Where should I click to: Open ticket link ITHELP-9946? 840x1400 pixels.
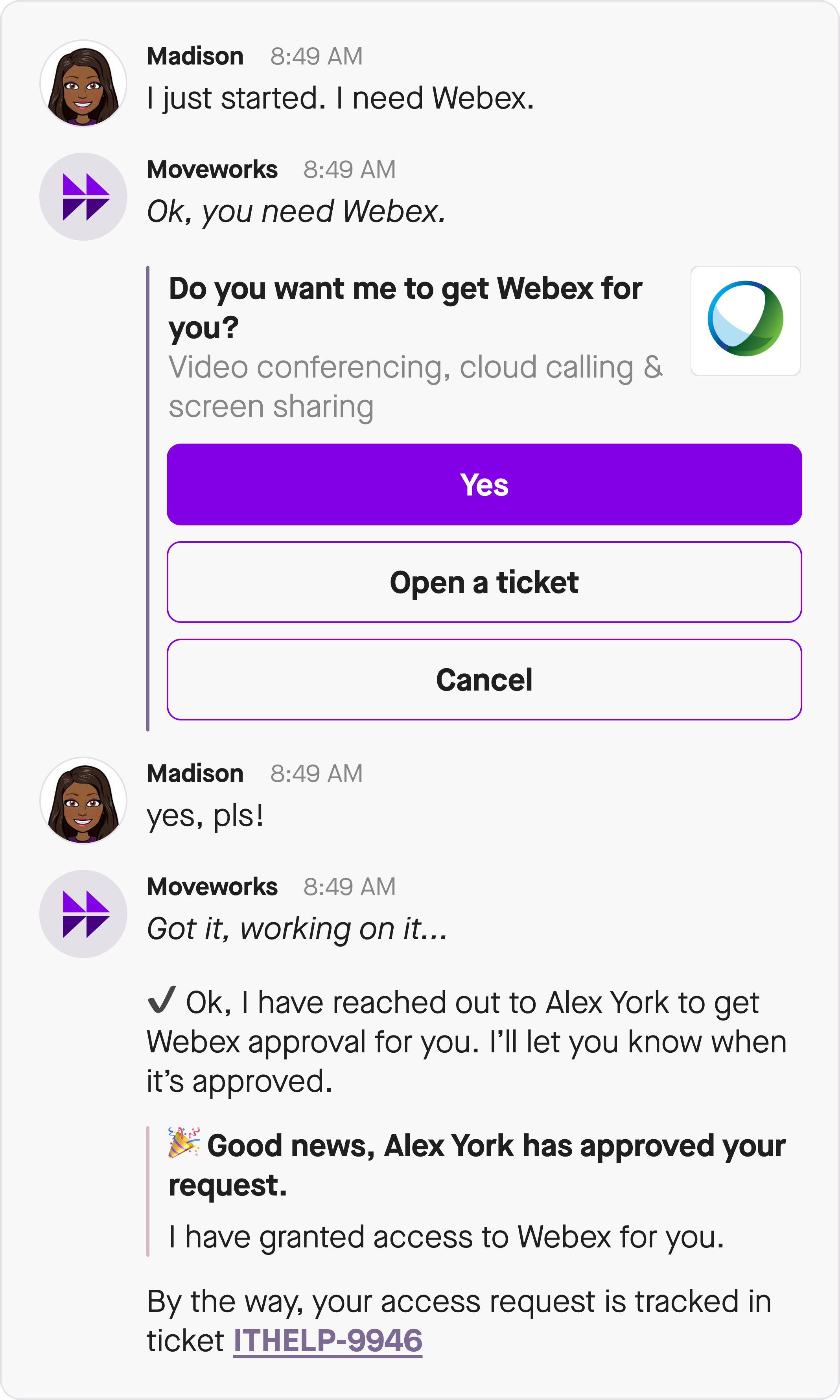(328, 1341)
